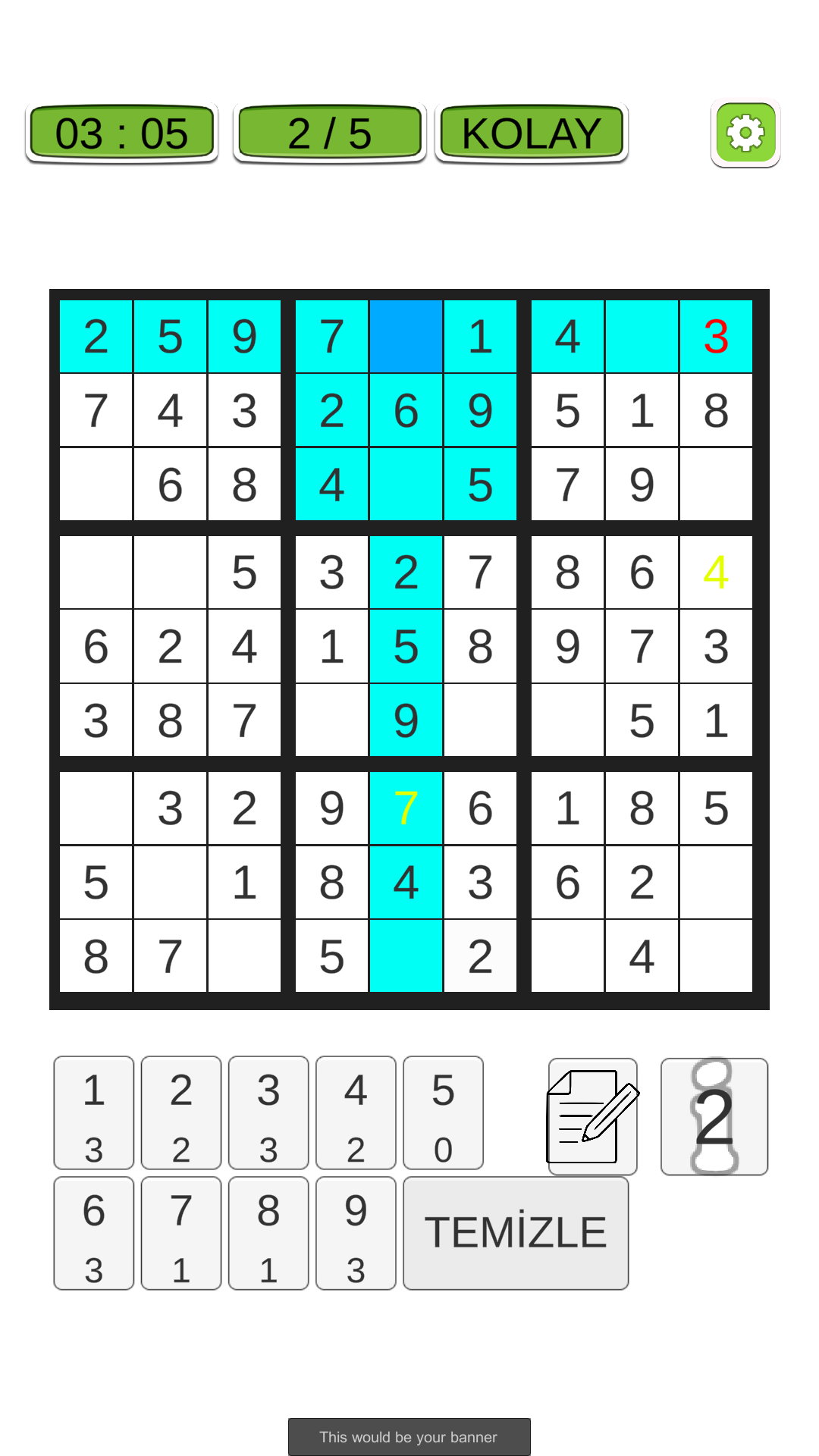Screen dimensions: 819x1456
Task: Toggle the pencil notes mode
Action: tap(593, 1116)
